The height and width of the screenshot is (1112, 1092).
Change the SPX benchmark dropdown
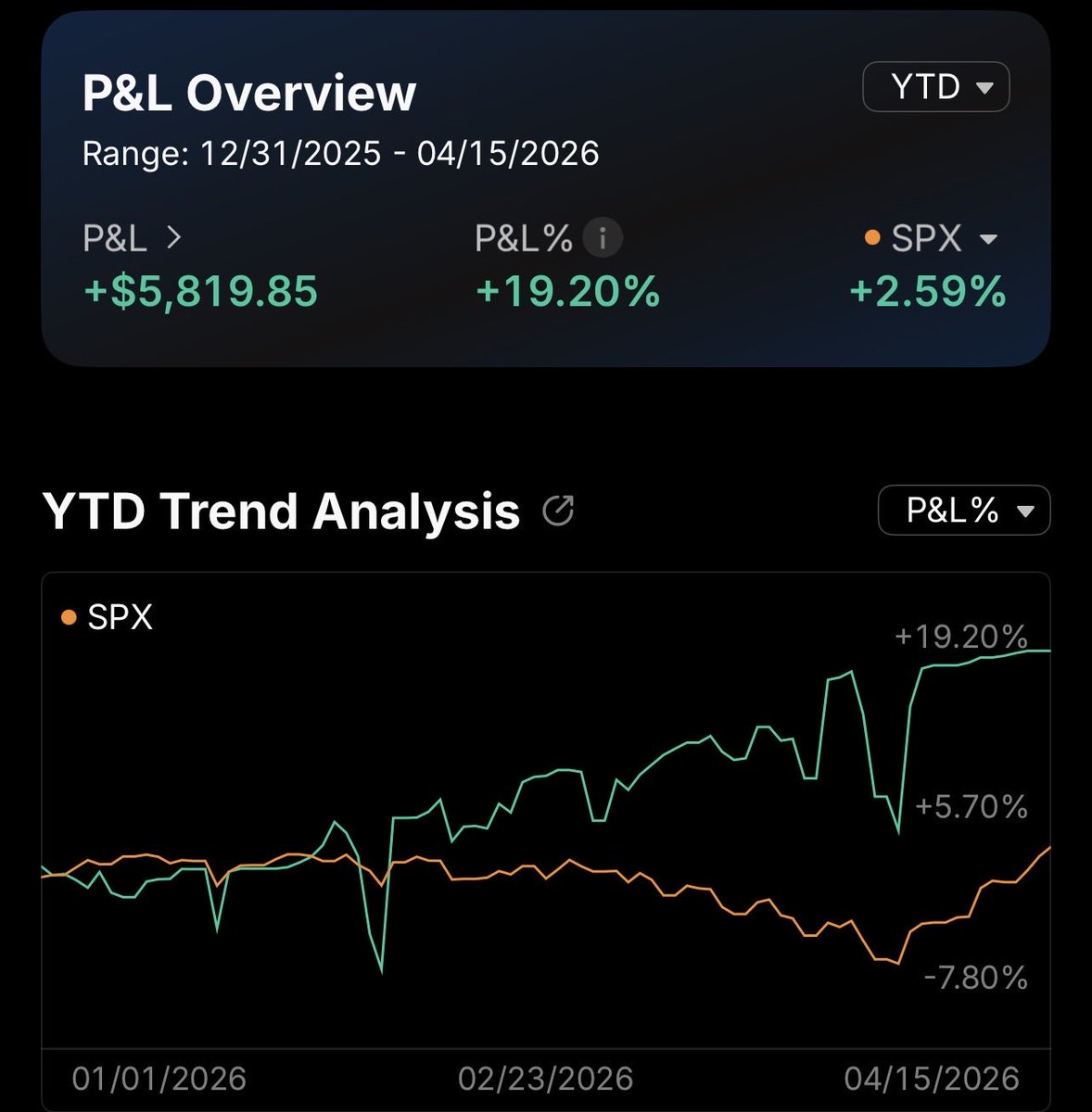(986, 239)
